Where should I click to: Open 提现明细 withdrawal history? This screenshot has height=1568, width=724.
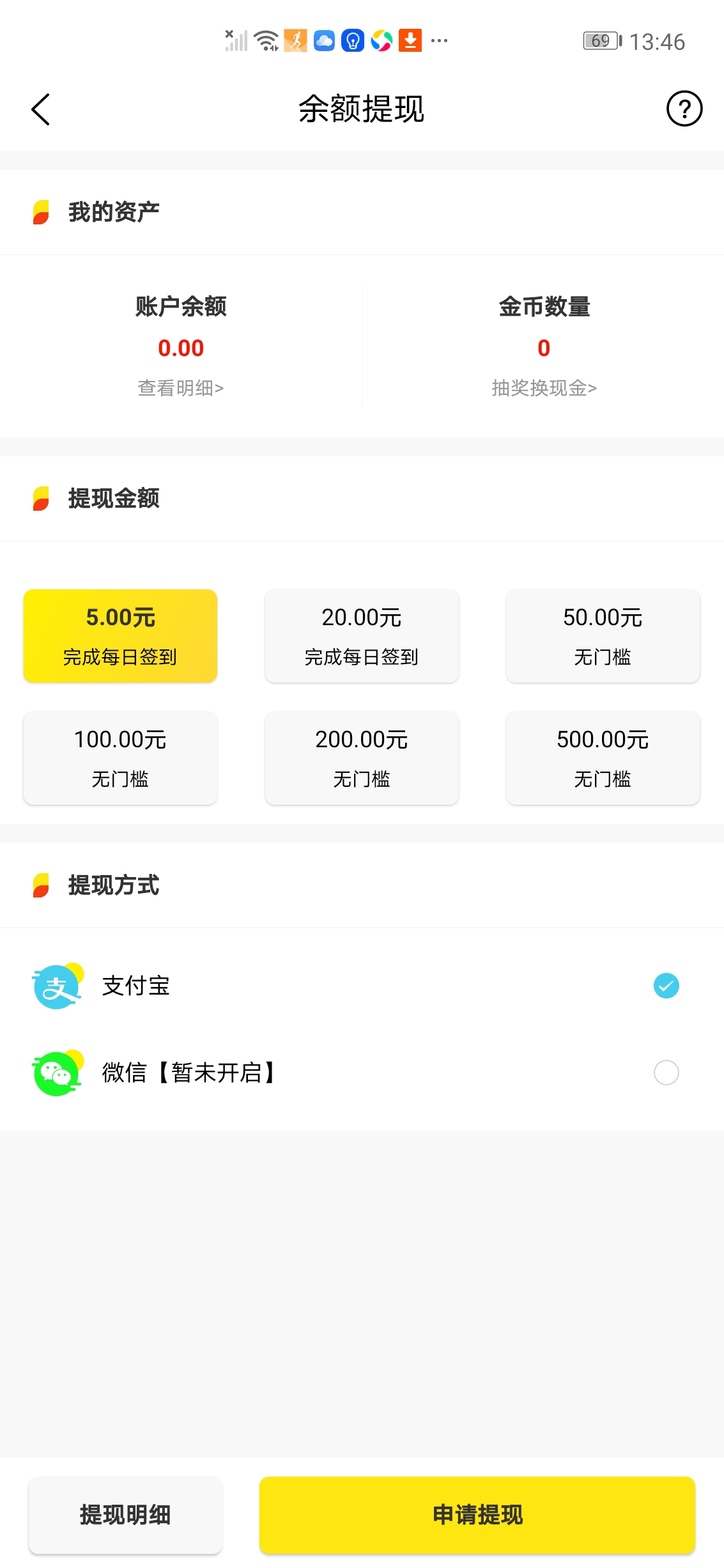pos(125,1514)
